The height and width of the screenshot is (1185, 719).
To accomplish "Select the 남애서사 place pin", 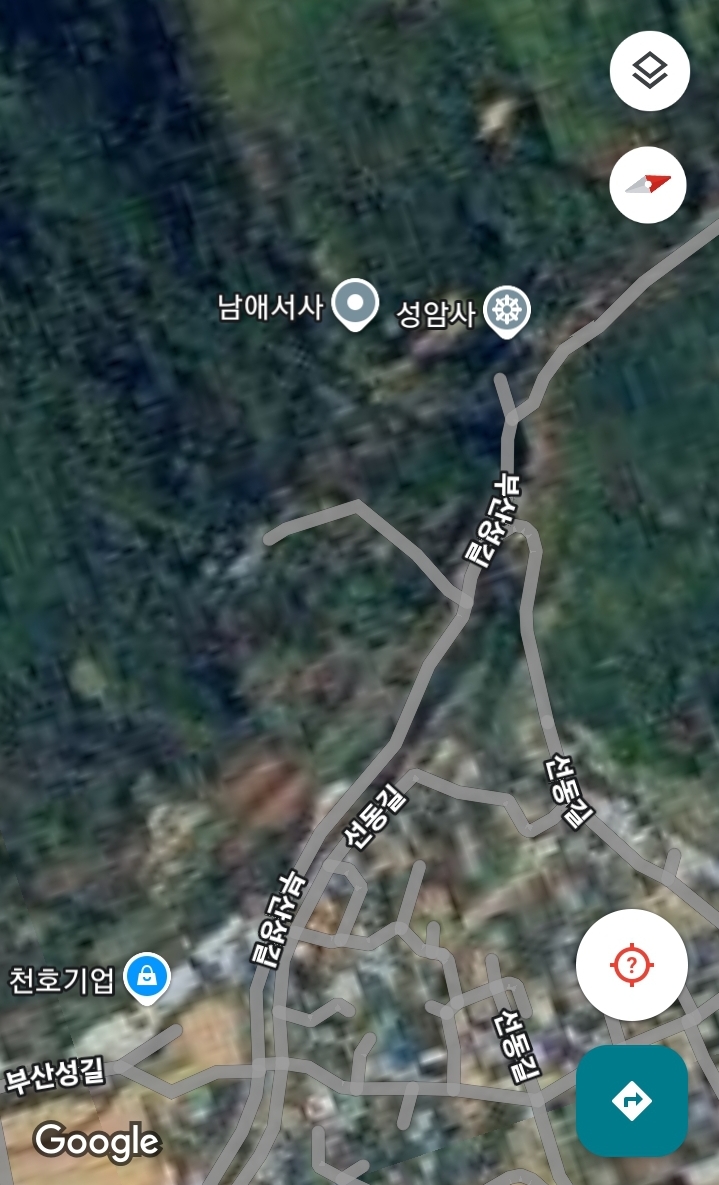I will pyautogui.click(x=356, y=304).
